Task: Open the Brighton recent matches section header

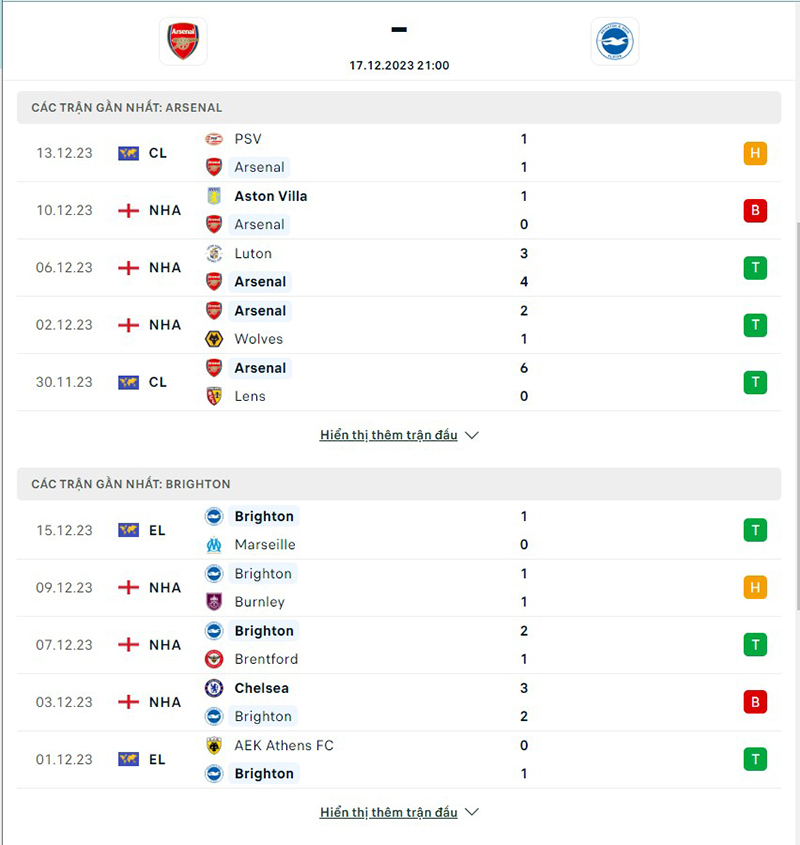Action: tap(400, 484)
